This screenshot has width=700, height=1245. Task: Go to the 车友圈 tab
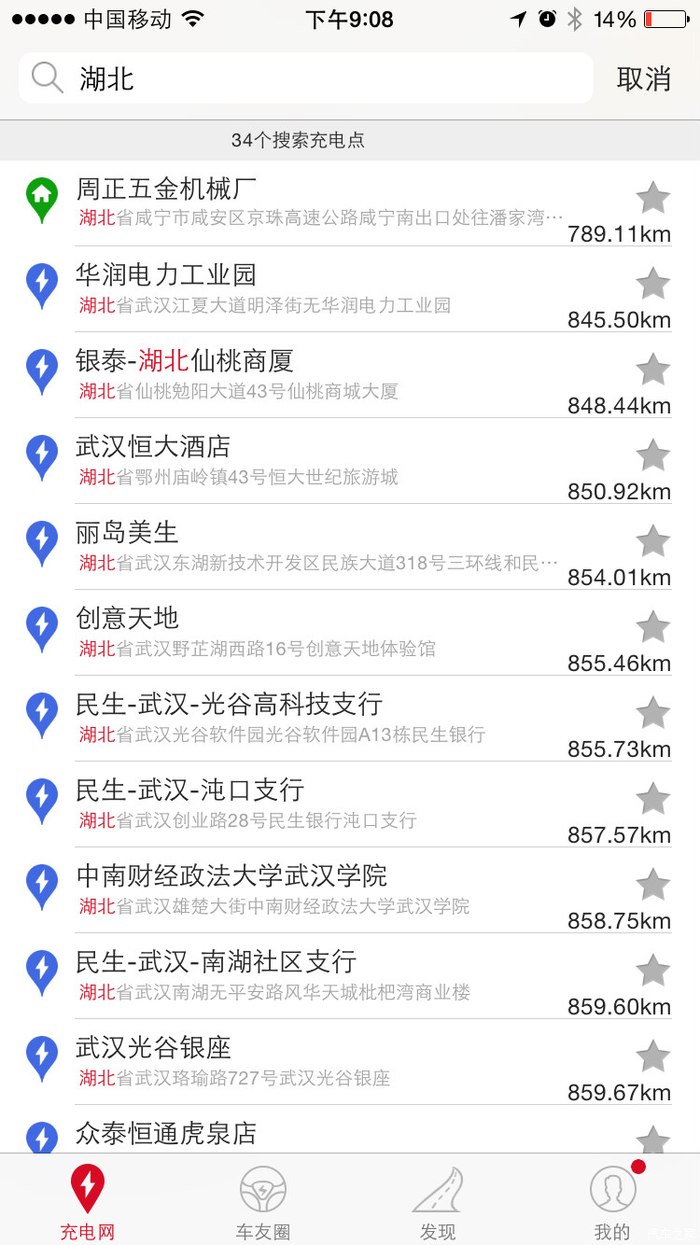click(263, 1201)
